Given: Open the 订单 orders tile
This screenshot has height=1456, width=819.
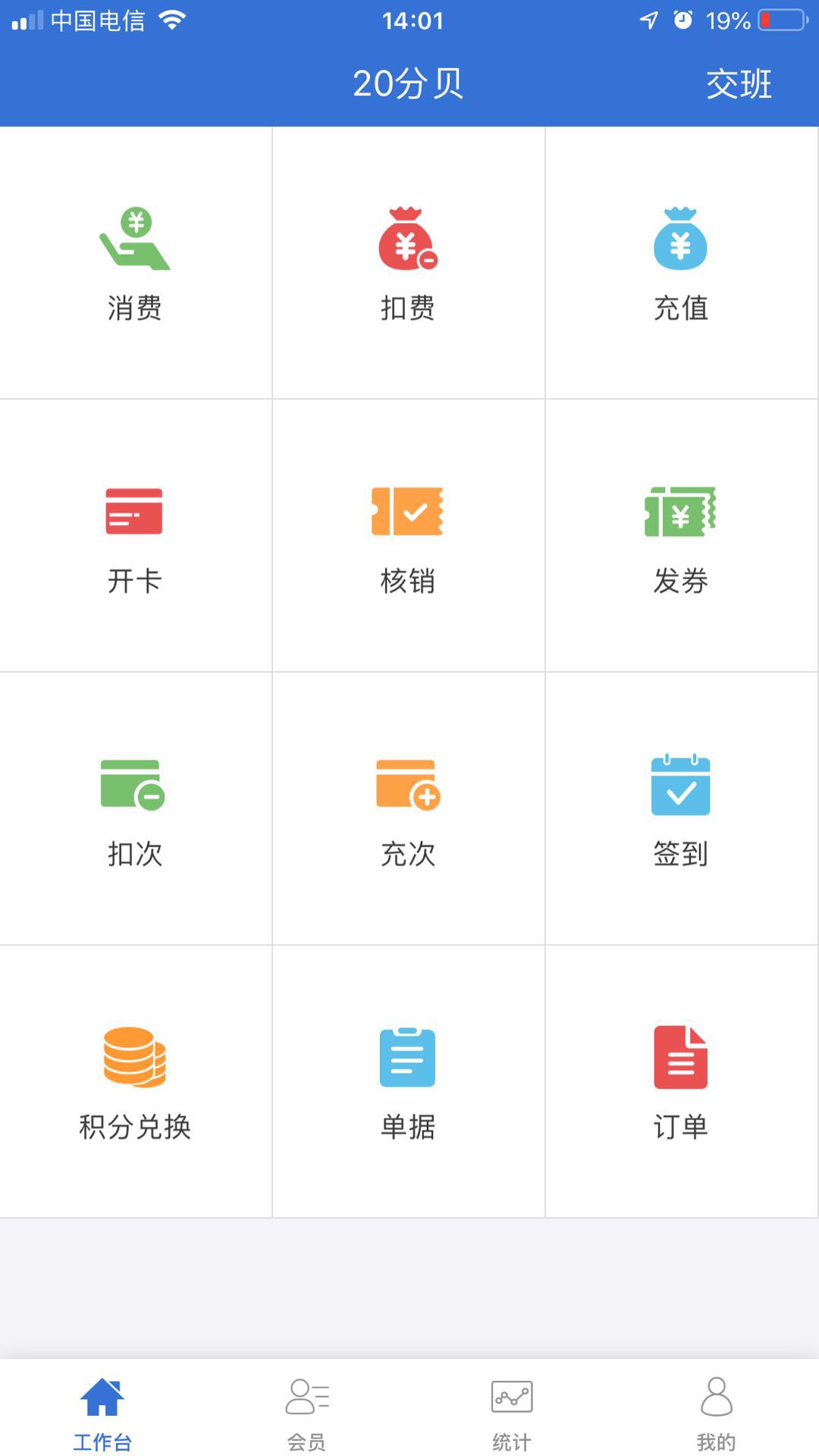Looking at the screenshot, I should [682, 1081].
